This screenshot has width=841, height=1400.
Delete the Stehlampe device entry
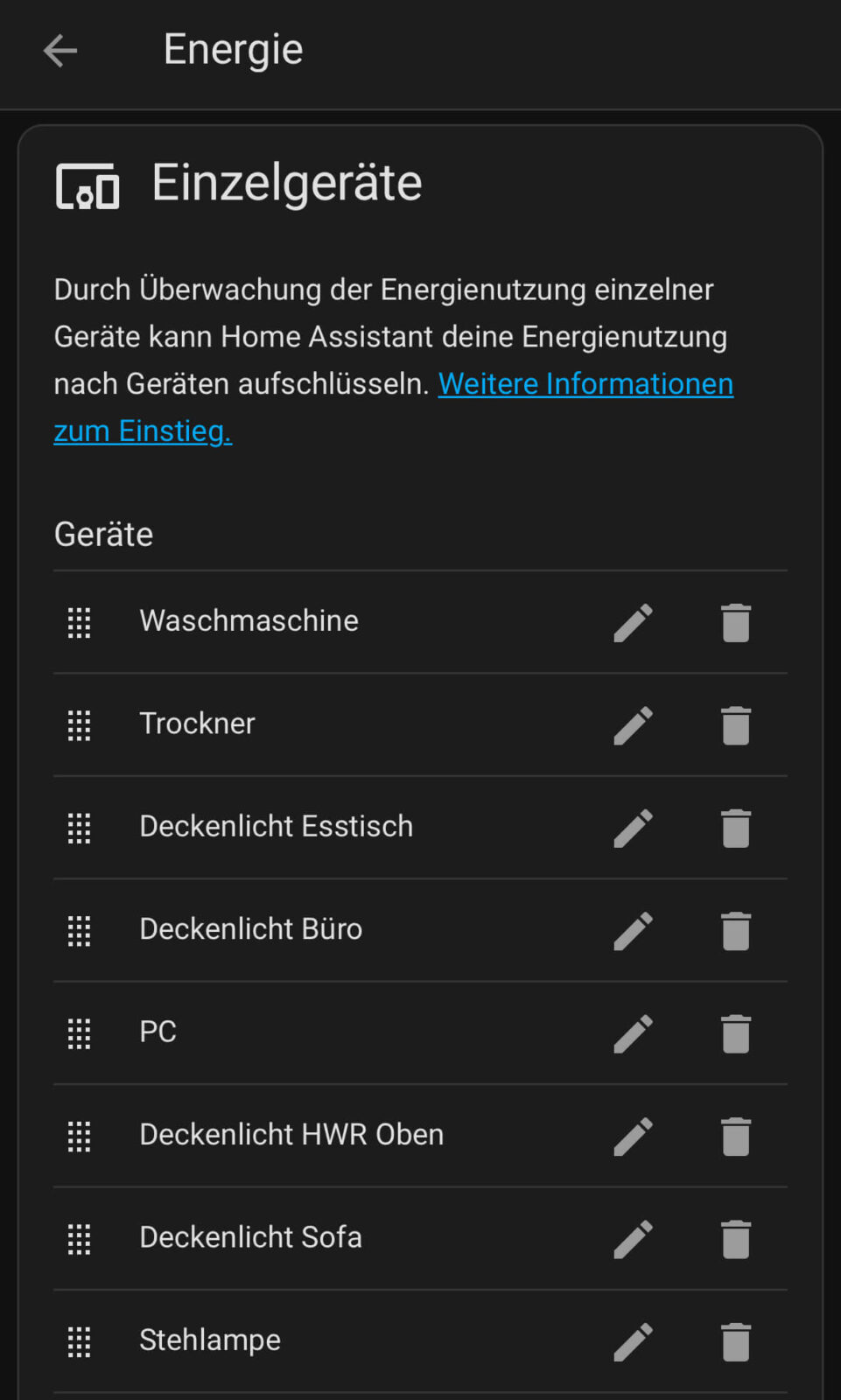(x=735, y=1341)
